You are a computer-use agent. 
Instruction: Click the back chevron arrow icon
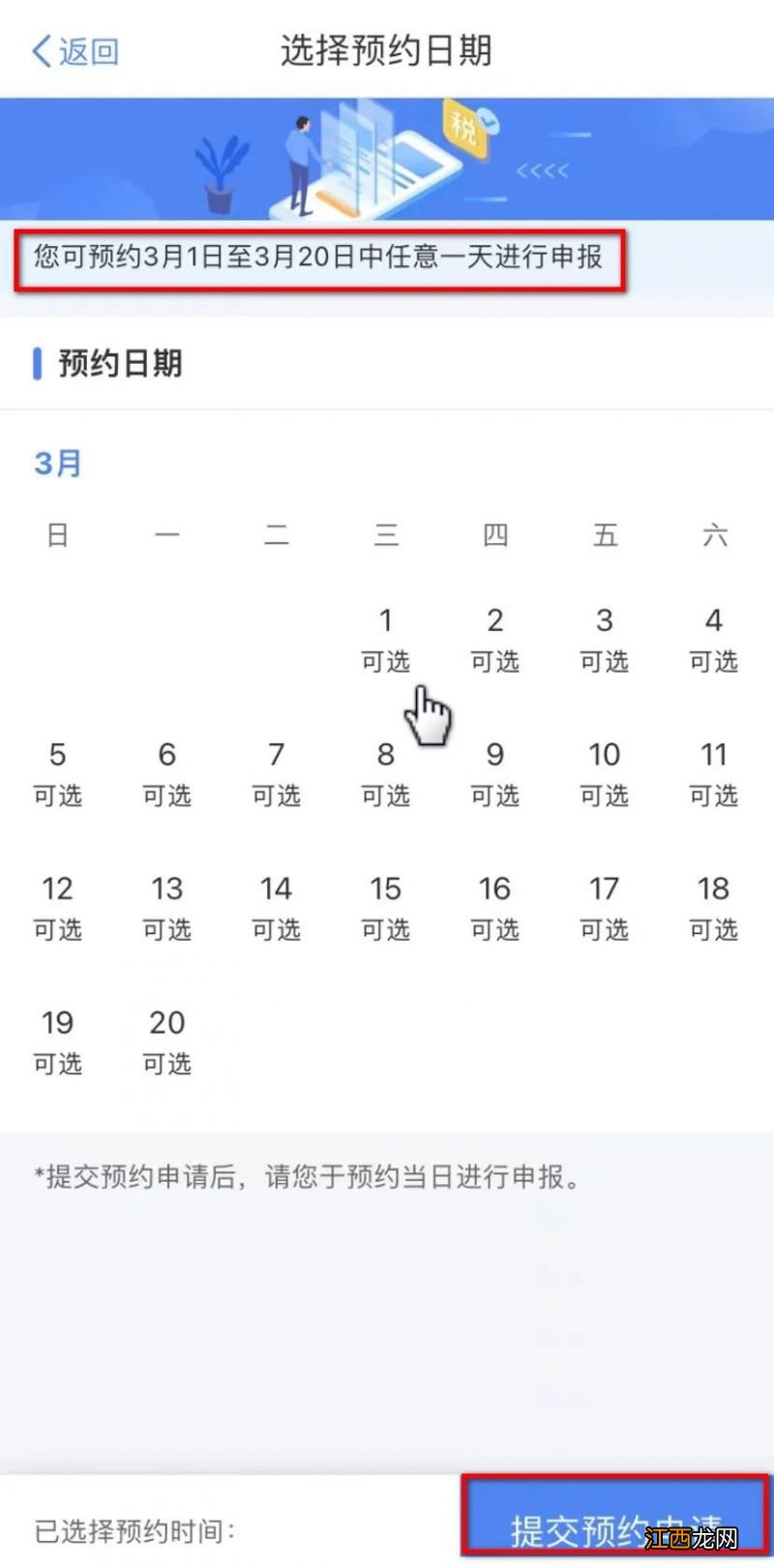tap(41, 52)
